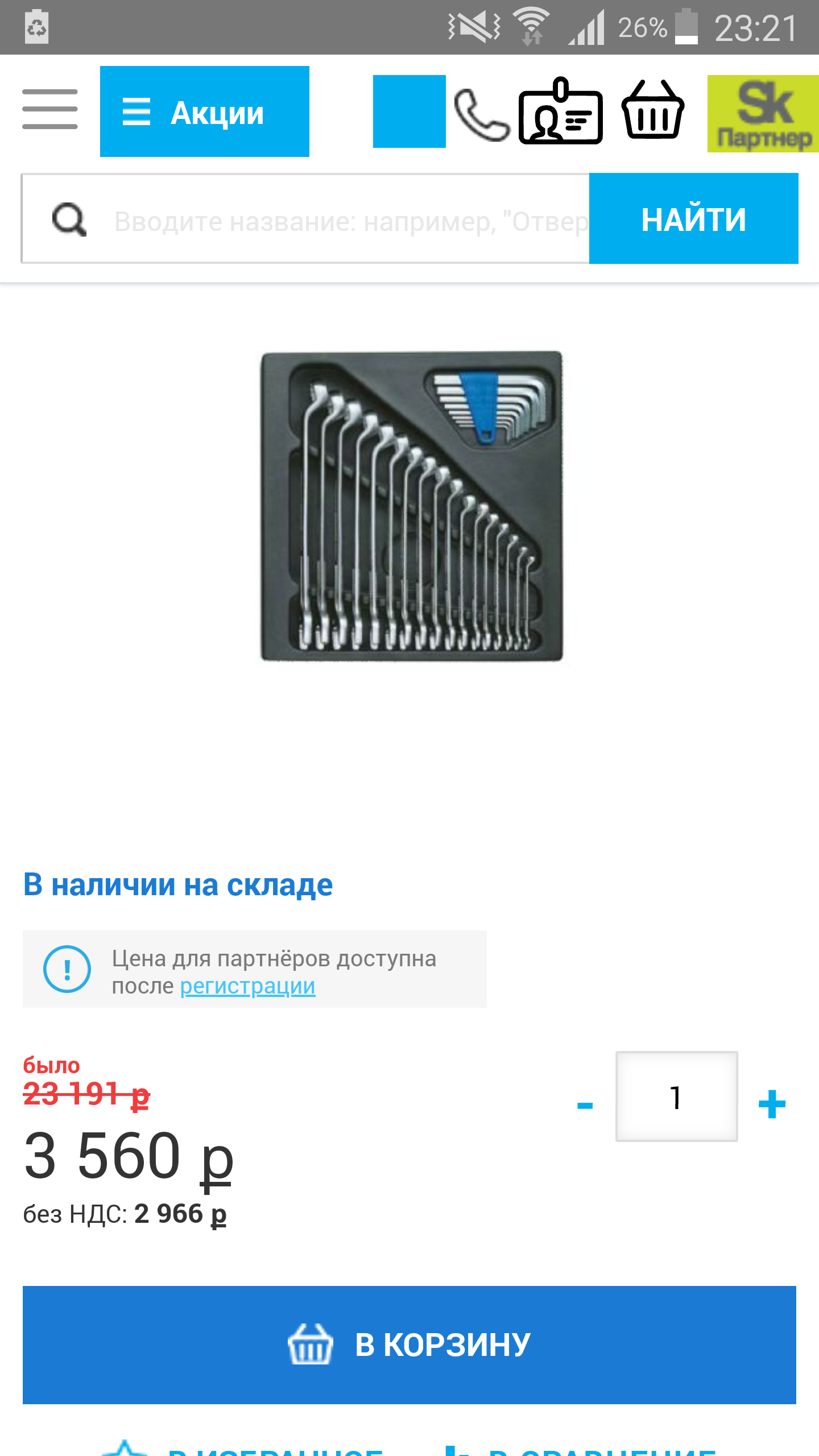Open the Акции menu
This screenshot has width=819, height=1456.
click(205, 111)
